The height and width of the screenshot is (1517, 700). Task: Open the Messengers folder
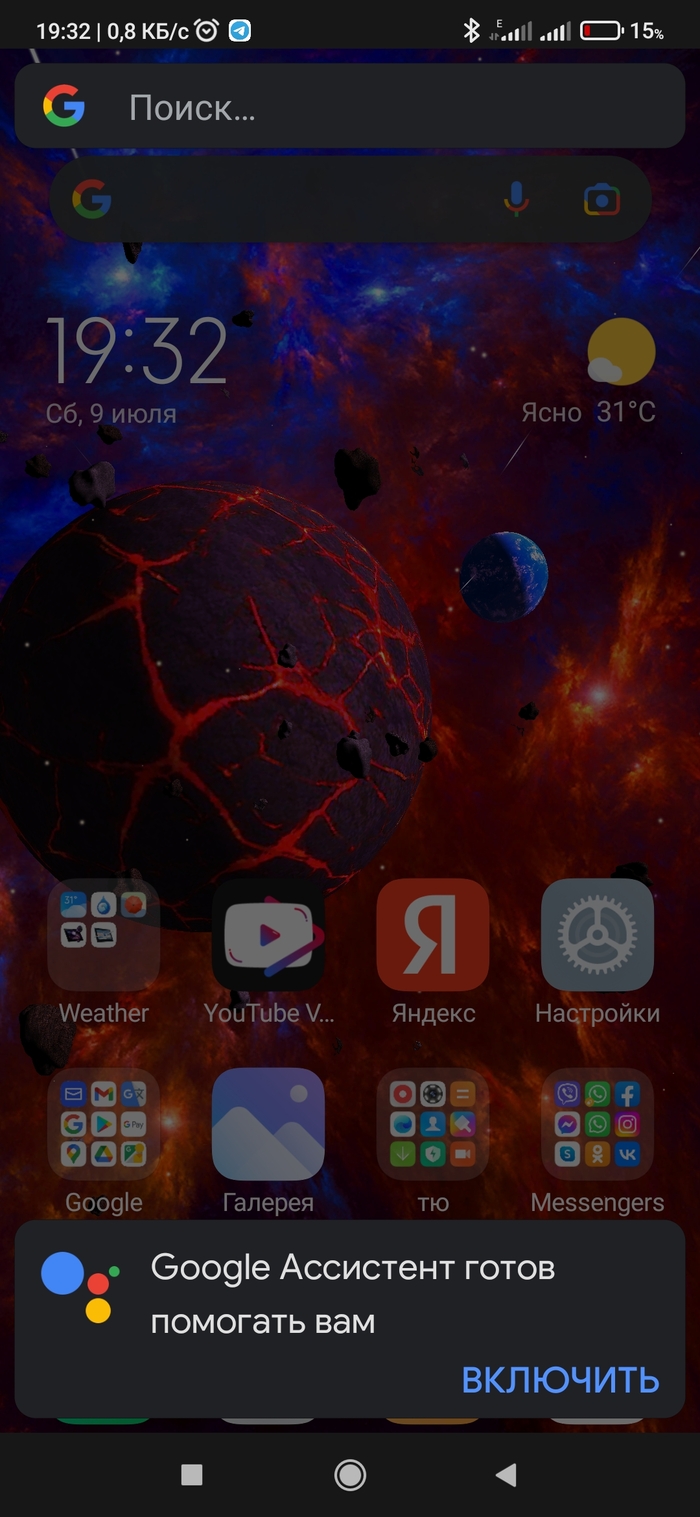coord(597,1124)
